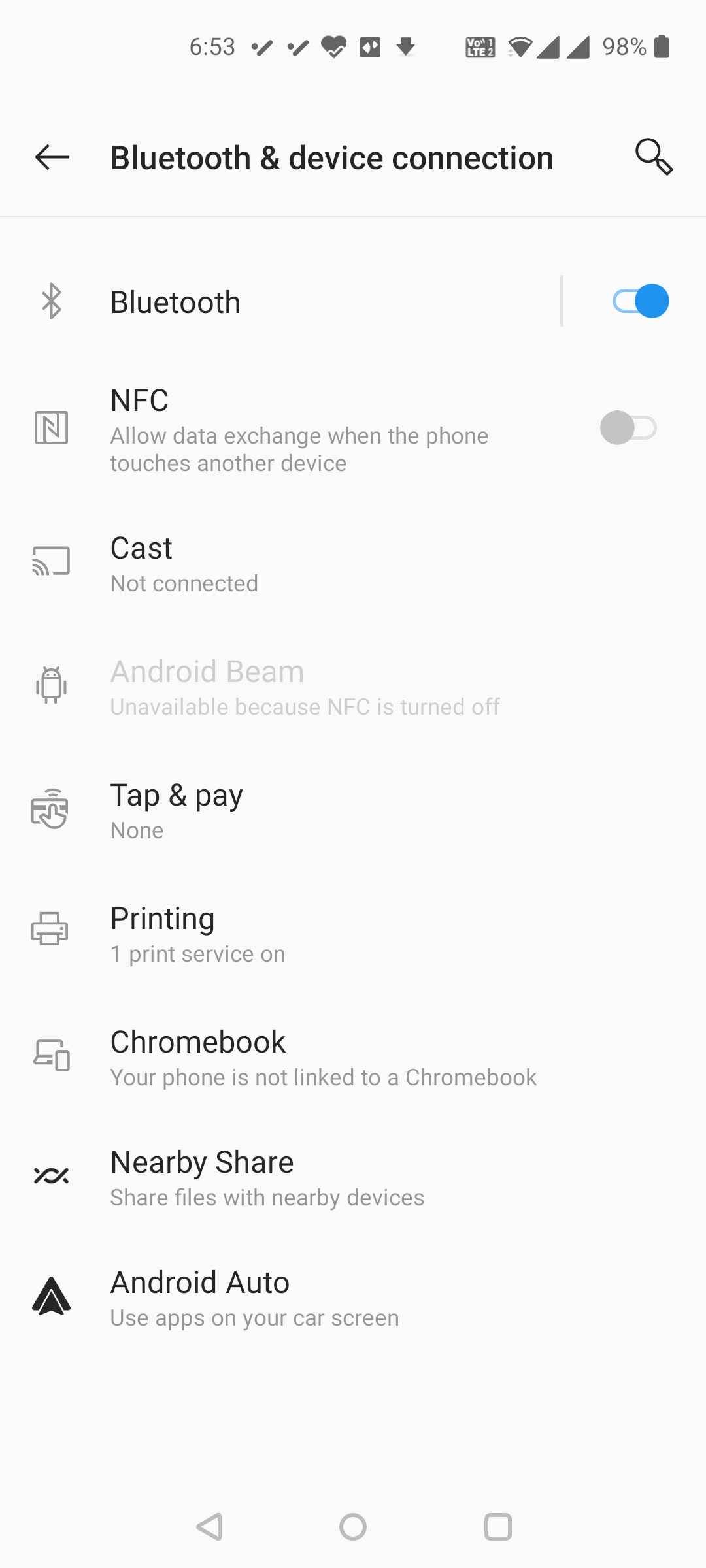Enable the NFC toggle
The height and width of the screenshot is (1568, 706).
click(626, 428)
